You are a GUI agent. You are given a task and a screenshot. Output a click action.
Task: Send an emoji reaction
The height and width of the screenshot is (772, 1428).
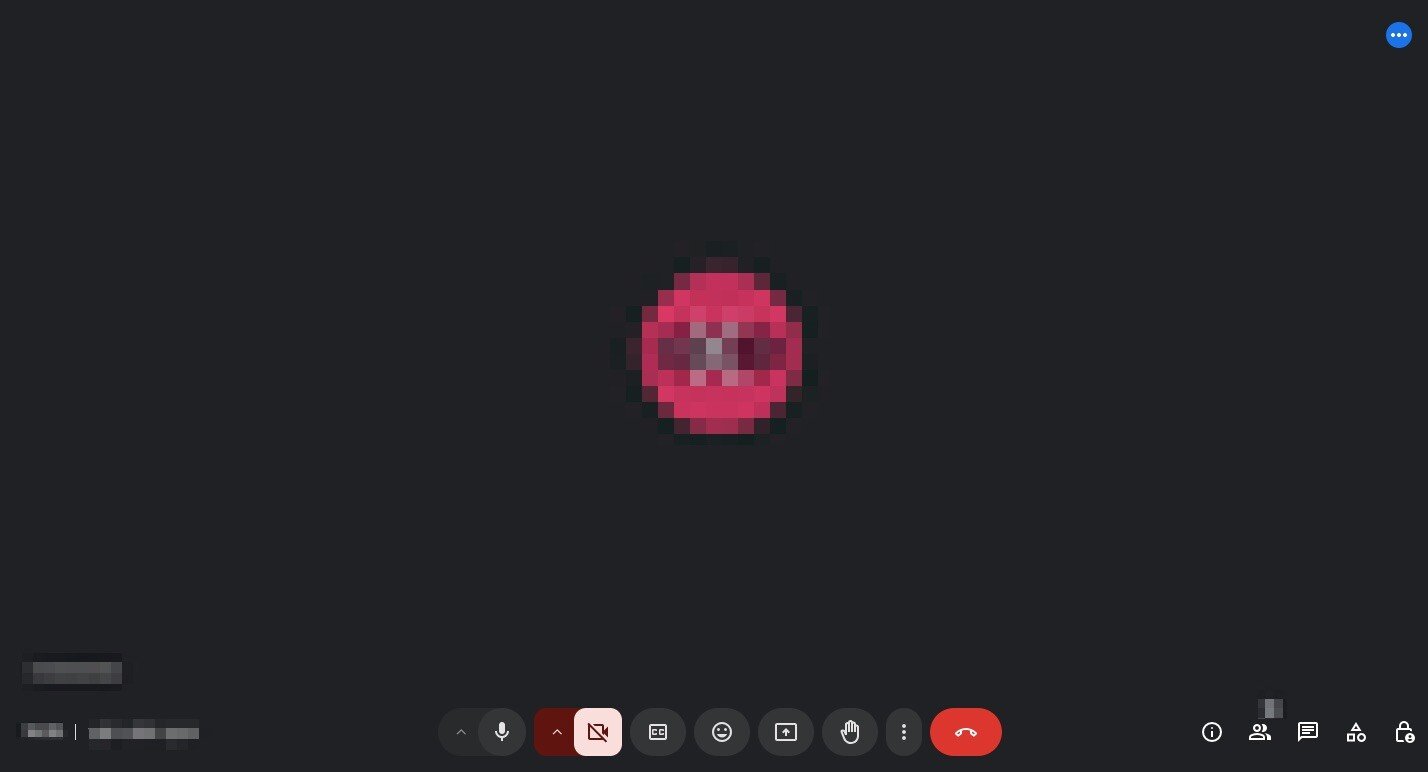pyautogui.click(x=722, y=732)
